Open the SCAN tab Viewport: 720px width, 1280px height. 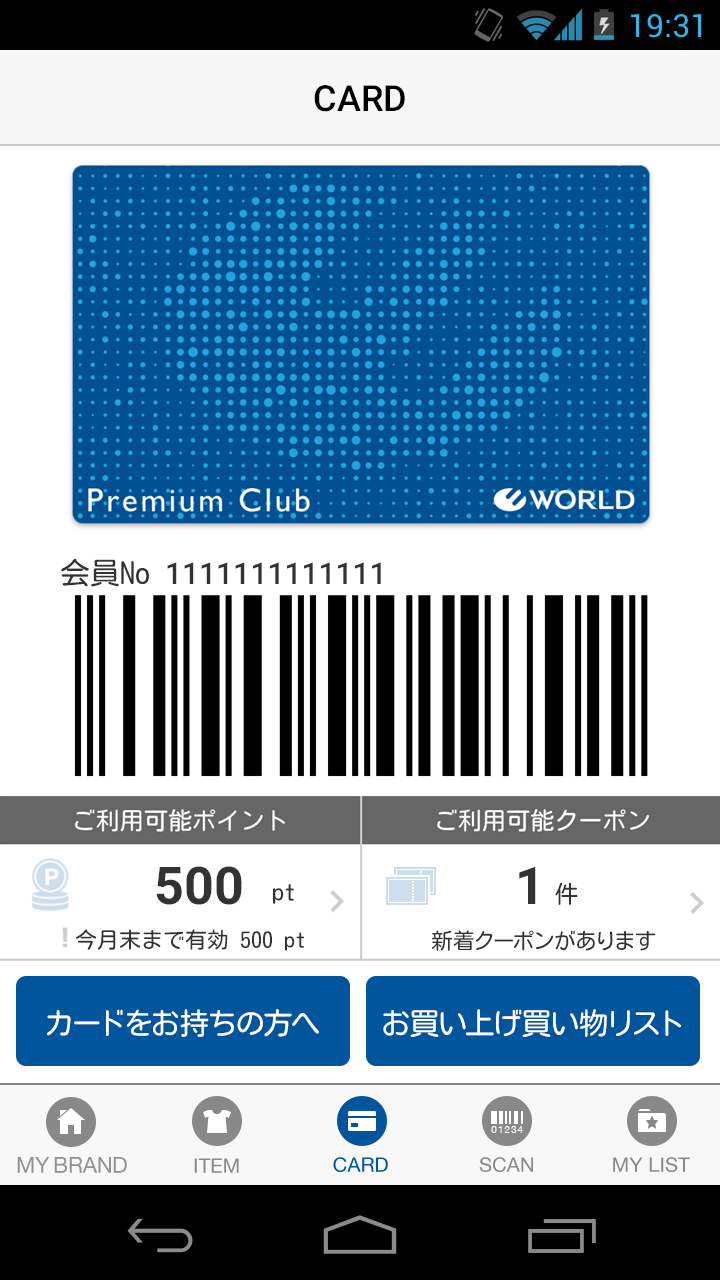click(x=506, y=1136)
